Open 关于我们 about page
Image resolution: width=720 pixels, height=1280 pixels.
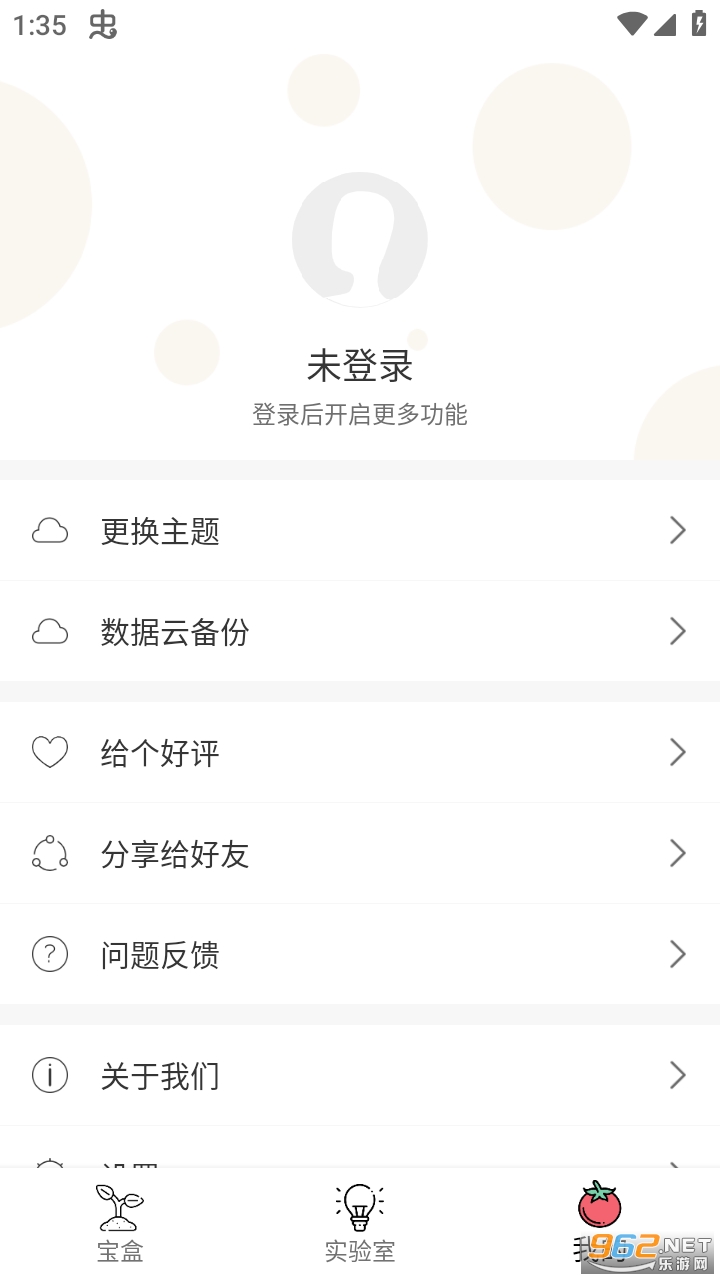pyautogui.click(x=360, y=1076)
